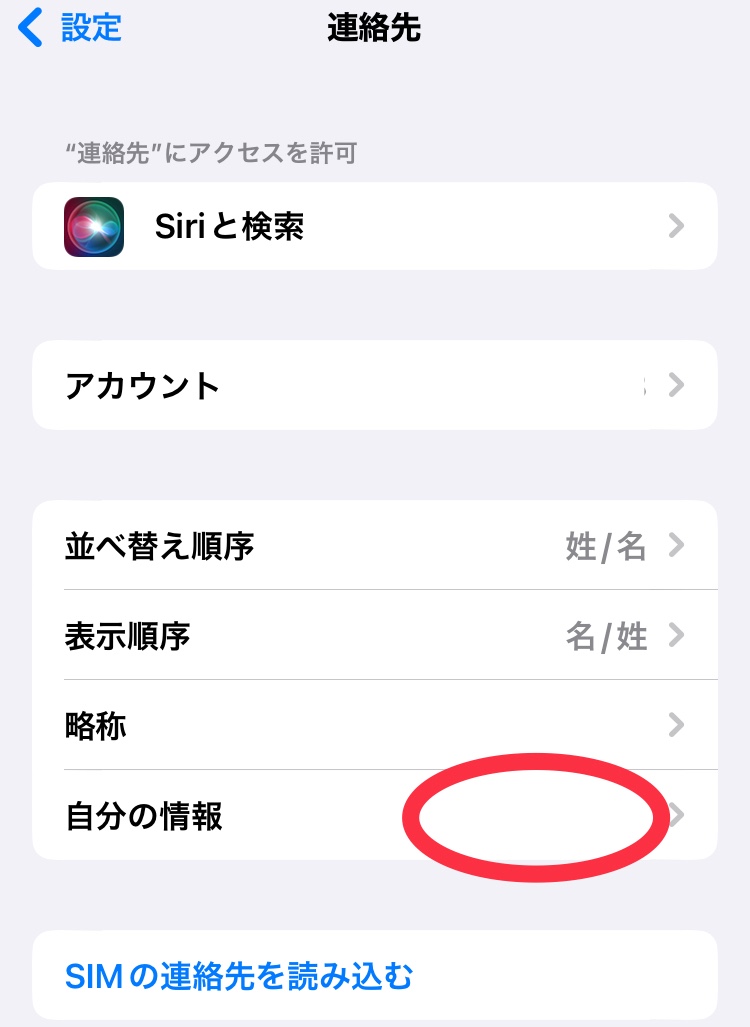Go back to 設定
This screenshot has height=1027, width=750.
70,28
